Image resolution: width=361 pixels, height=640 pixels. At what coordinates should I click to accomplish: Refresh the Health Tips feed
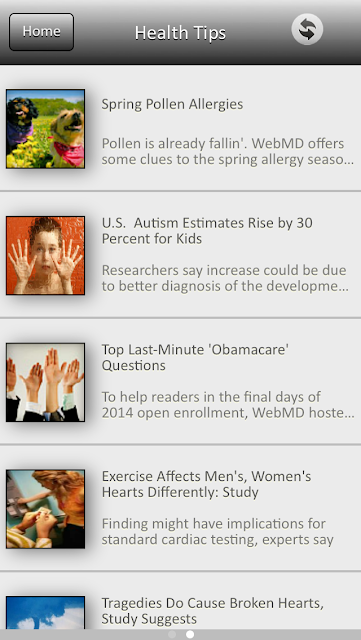coord(307,29)
